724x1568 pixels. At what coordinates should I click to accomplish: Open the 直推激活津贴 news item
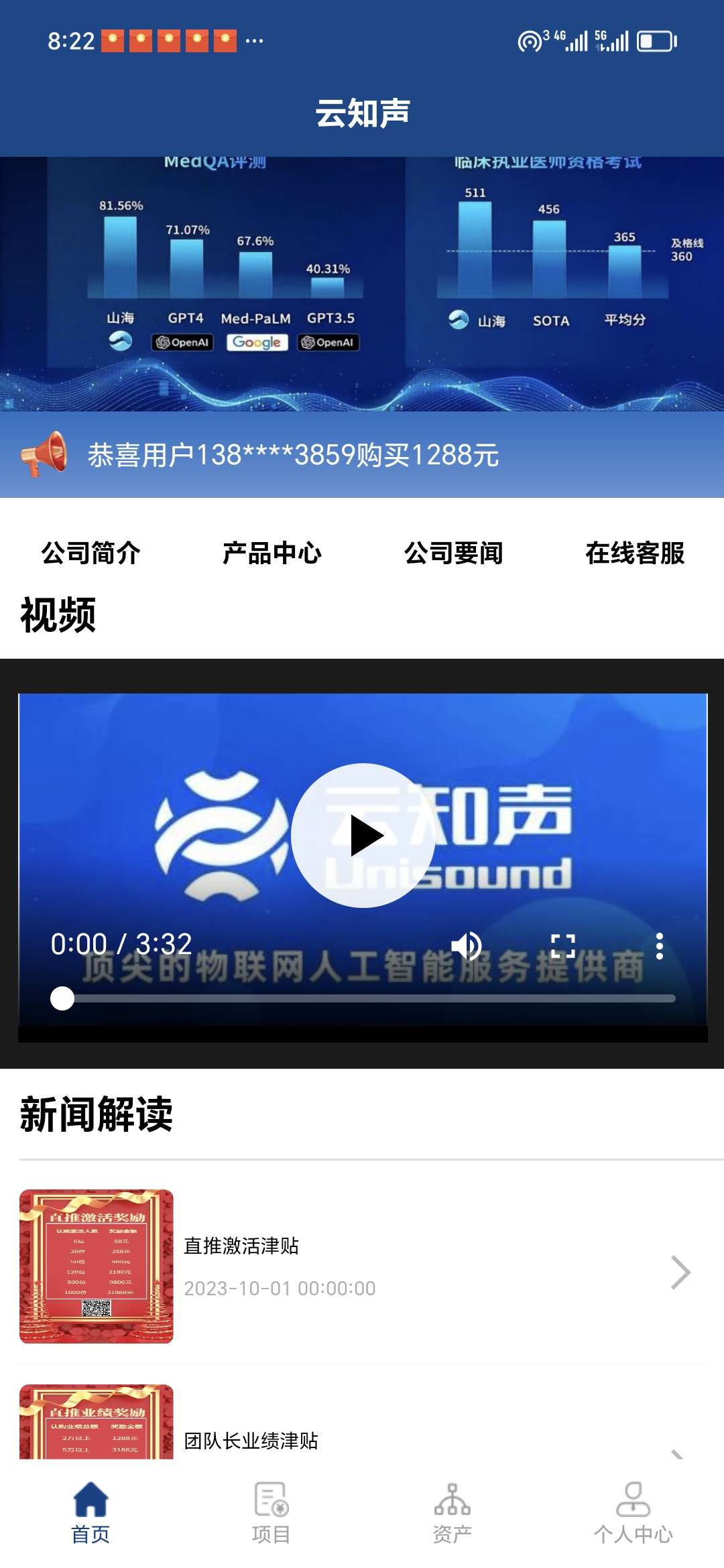click(362, 1266)
